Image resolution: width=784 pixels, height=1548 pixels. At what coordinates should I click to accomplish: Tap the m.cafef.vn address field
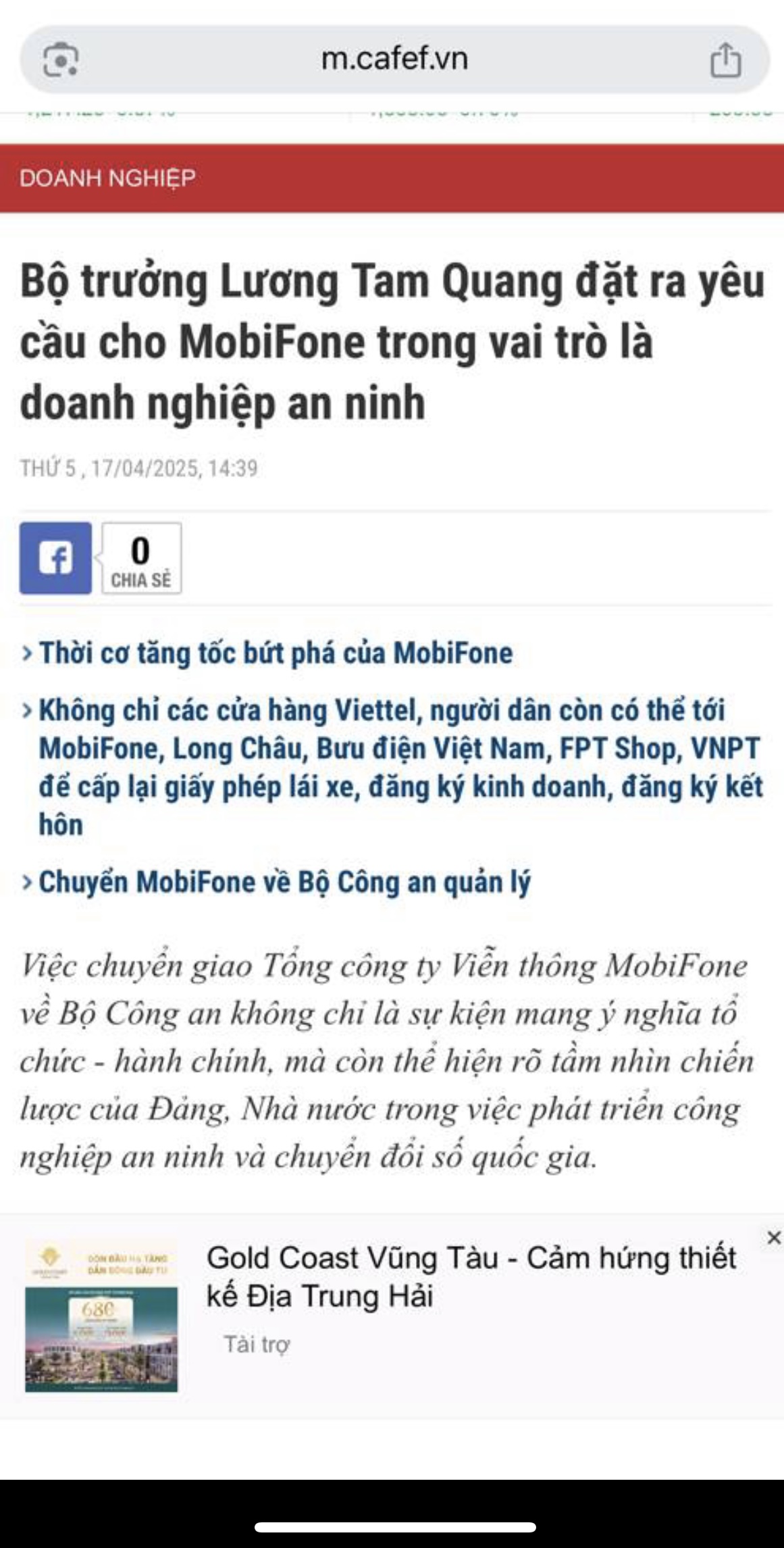click(x=394, y=59)
